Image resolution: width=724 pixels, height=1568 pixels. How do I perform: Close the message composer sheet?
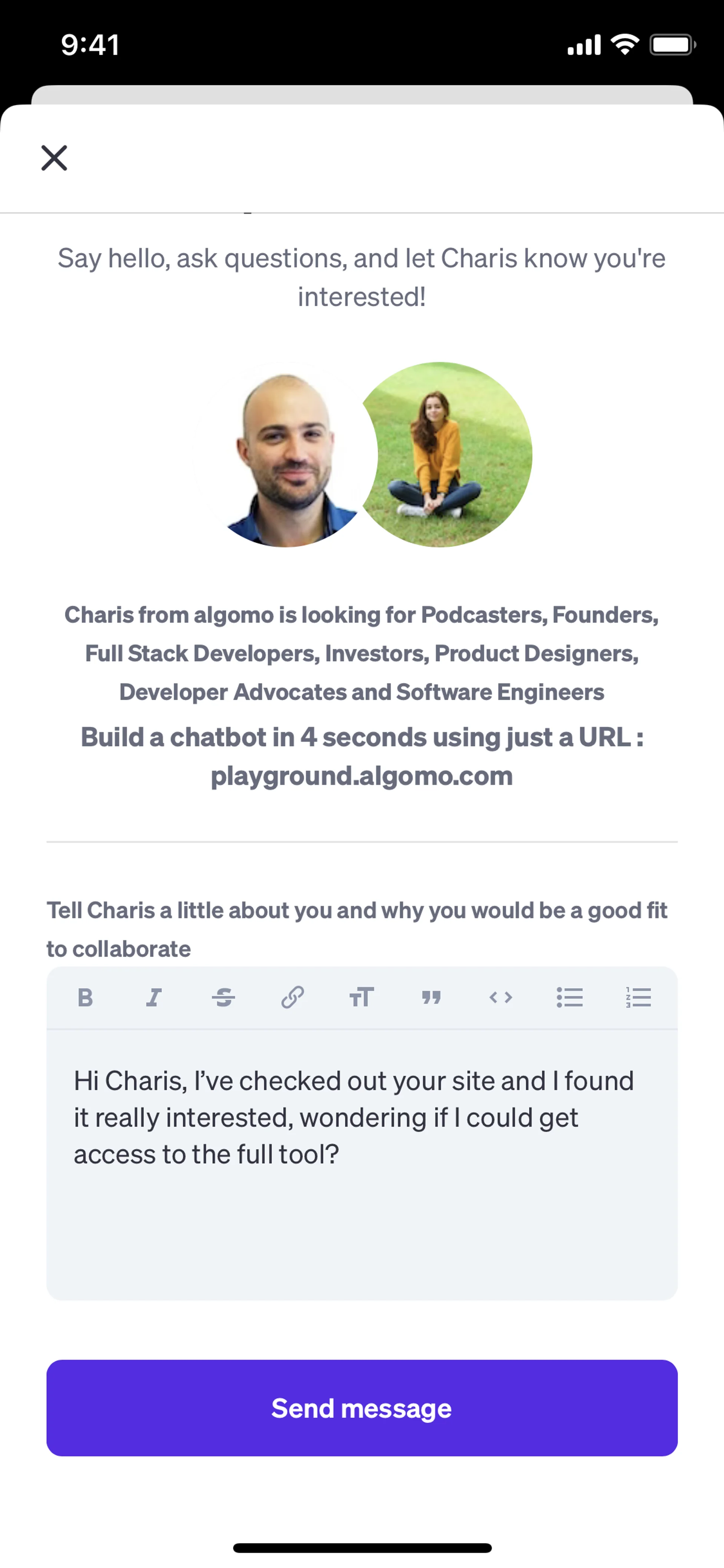coord(54,158)
